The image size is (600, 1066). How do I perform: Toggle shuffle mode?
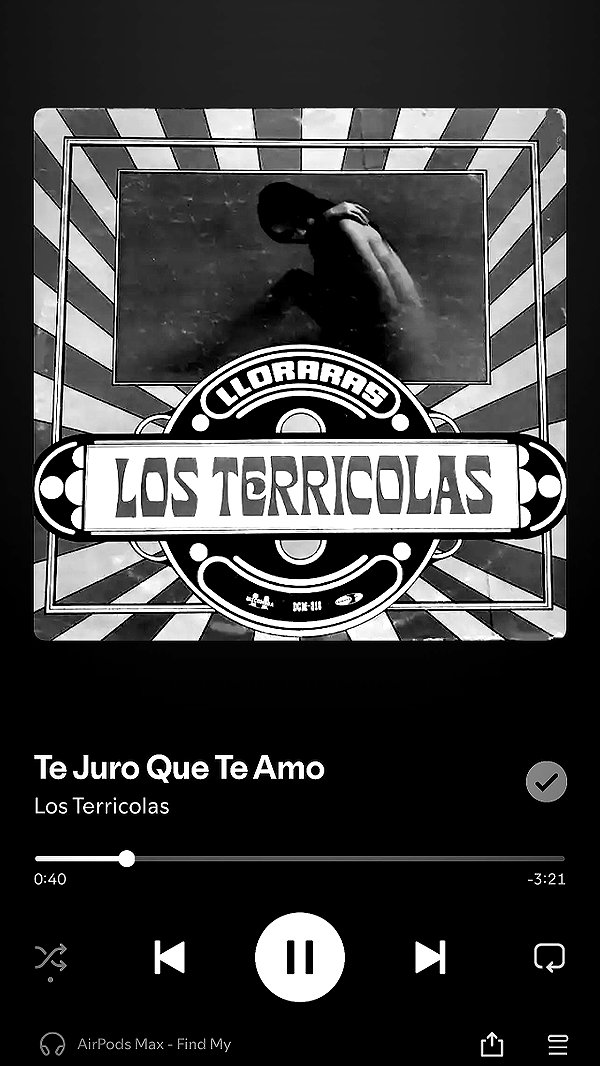pos(51,957)
